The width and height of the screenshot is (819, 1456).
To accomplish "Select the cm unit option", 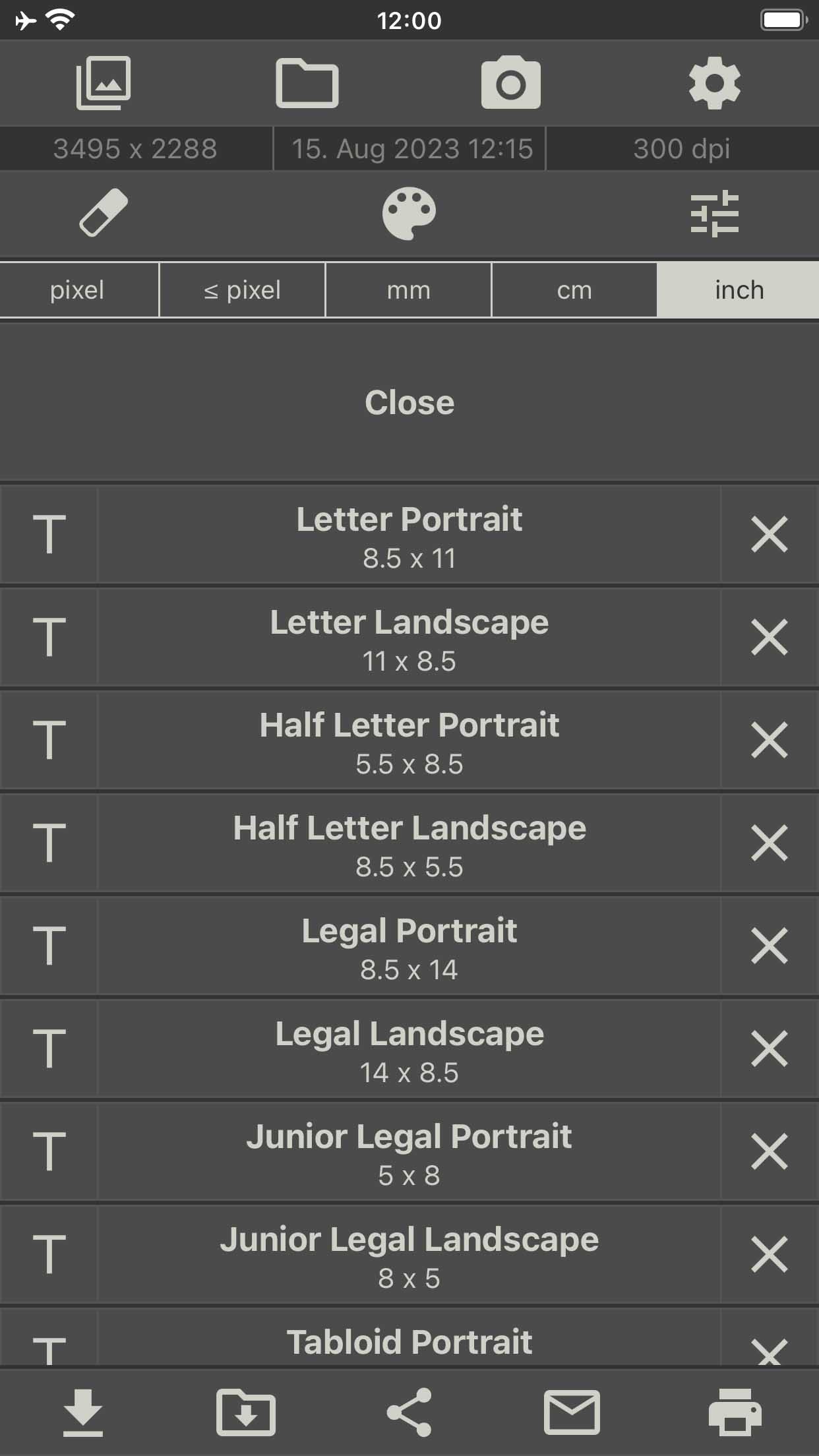I will pos(574,289).
